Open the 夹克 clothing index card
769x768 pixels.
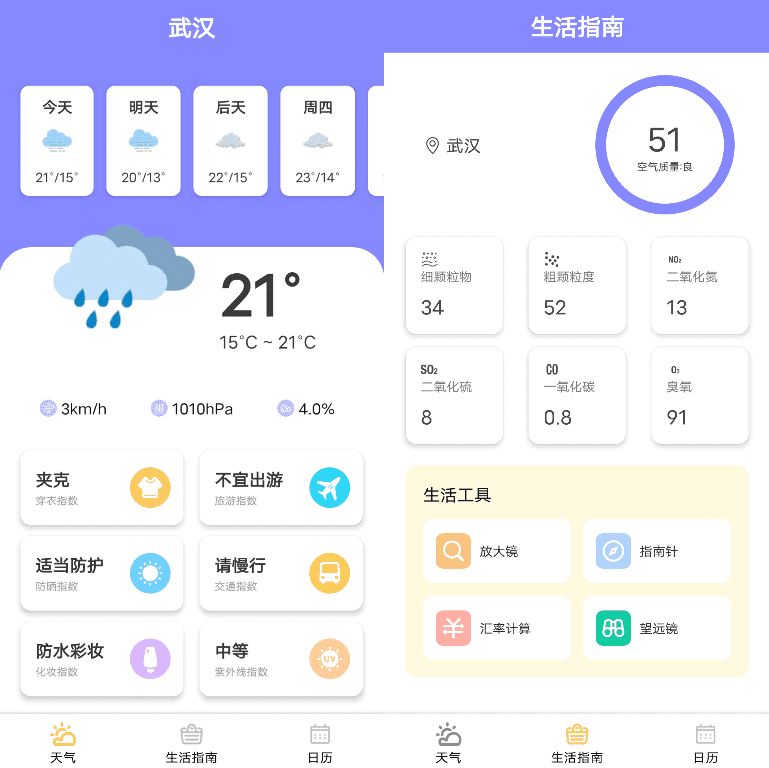point(102,488)
